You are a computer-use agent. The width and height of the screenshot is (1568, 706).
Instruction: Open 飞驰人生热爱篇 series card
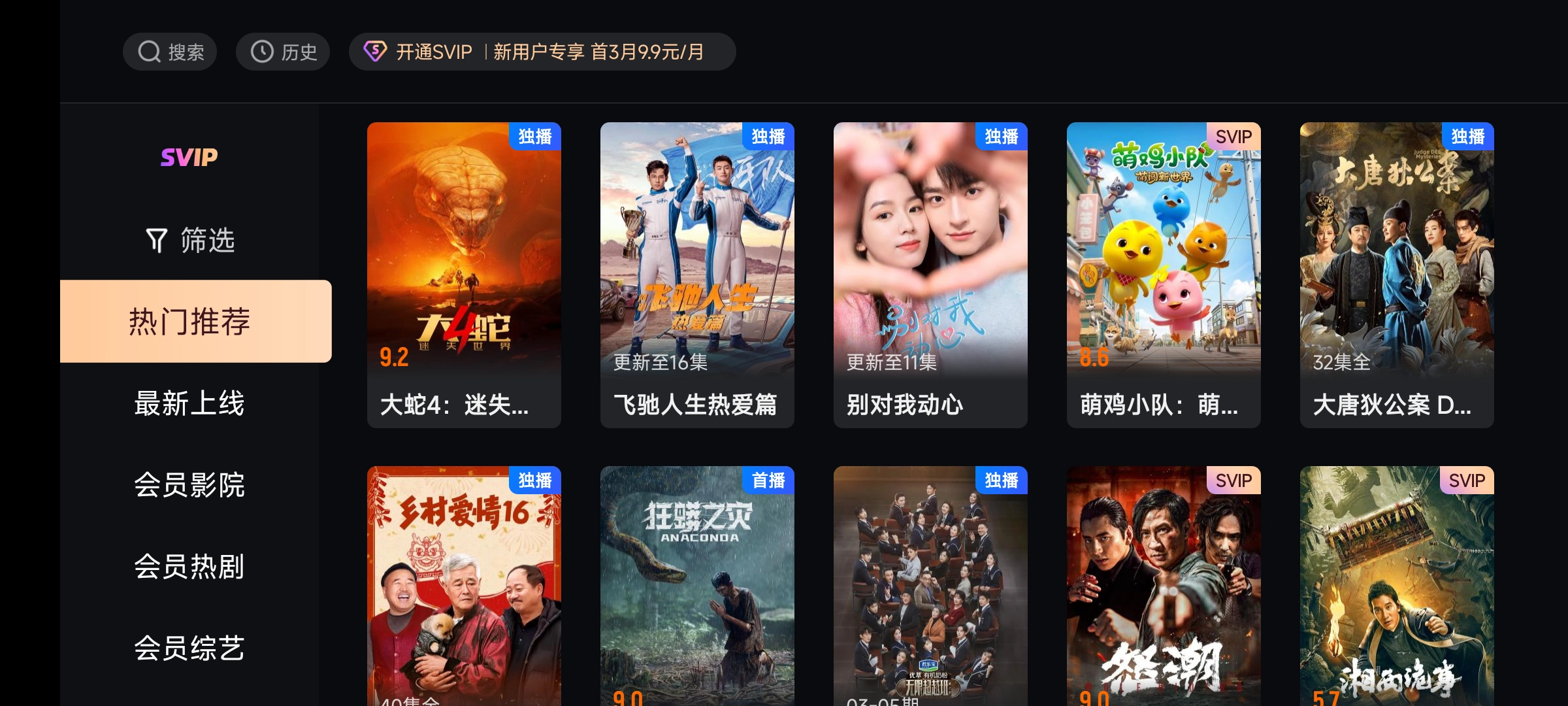pyautogui.click(x=697, y=275)
